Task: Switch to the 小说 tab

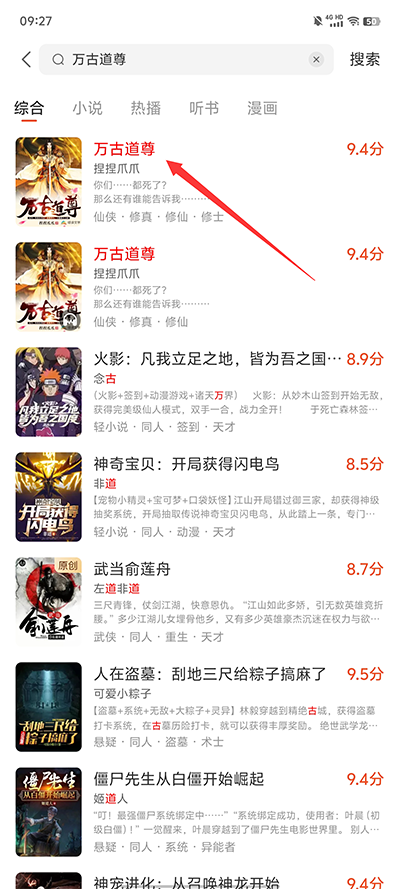Action: [x=87, y=108]
